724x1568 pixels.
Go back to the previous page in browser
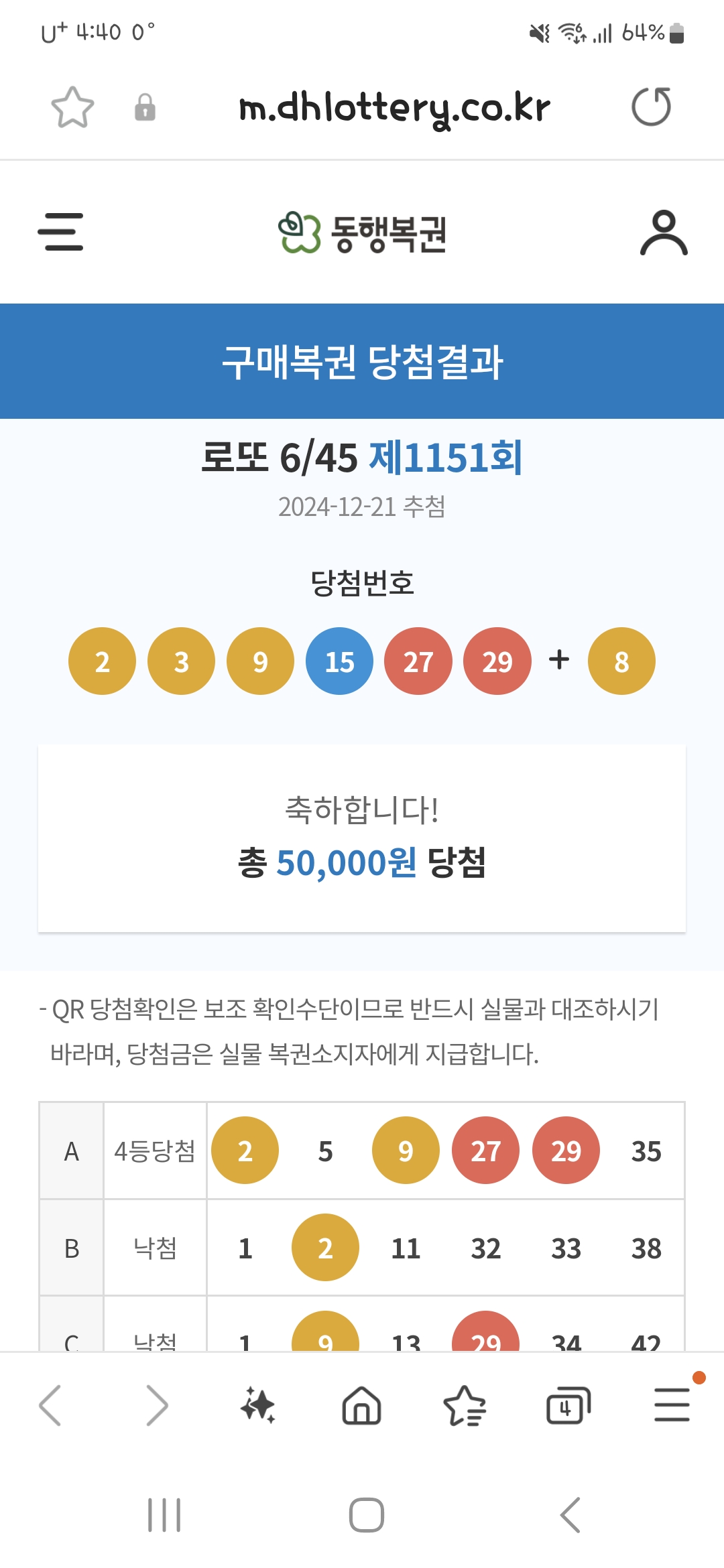[51, 1405]
